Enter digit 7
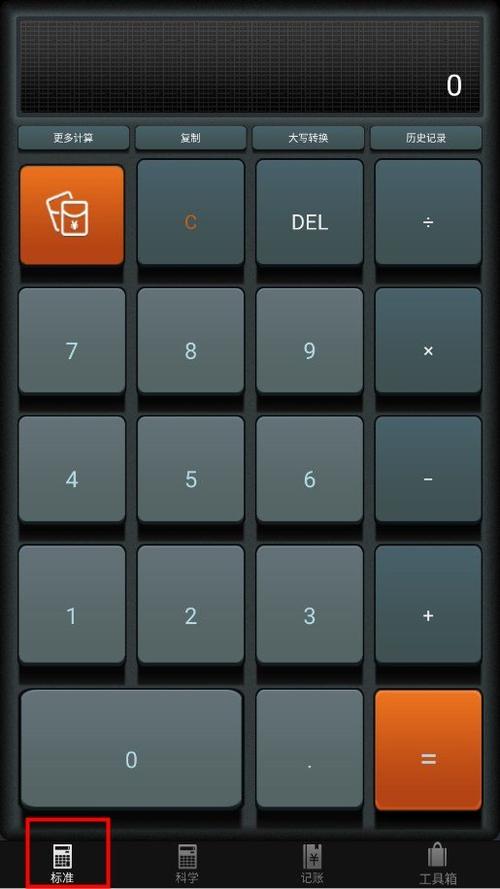The width and height of the screenshot is (500, 889). click(x=71, y=341)
